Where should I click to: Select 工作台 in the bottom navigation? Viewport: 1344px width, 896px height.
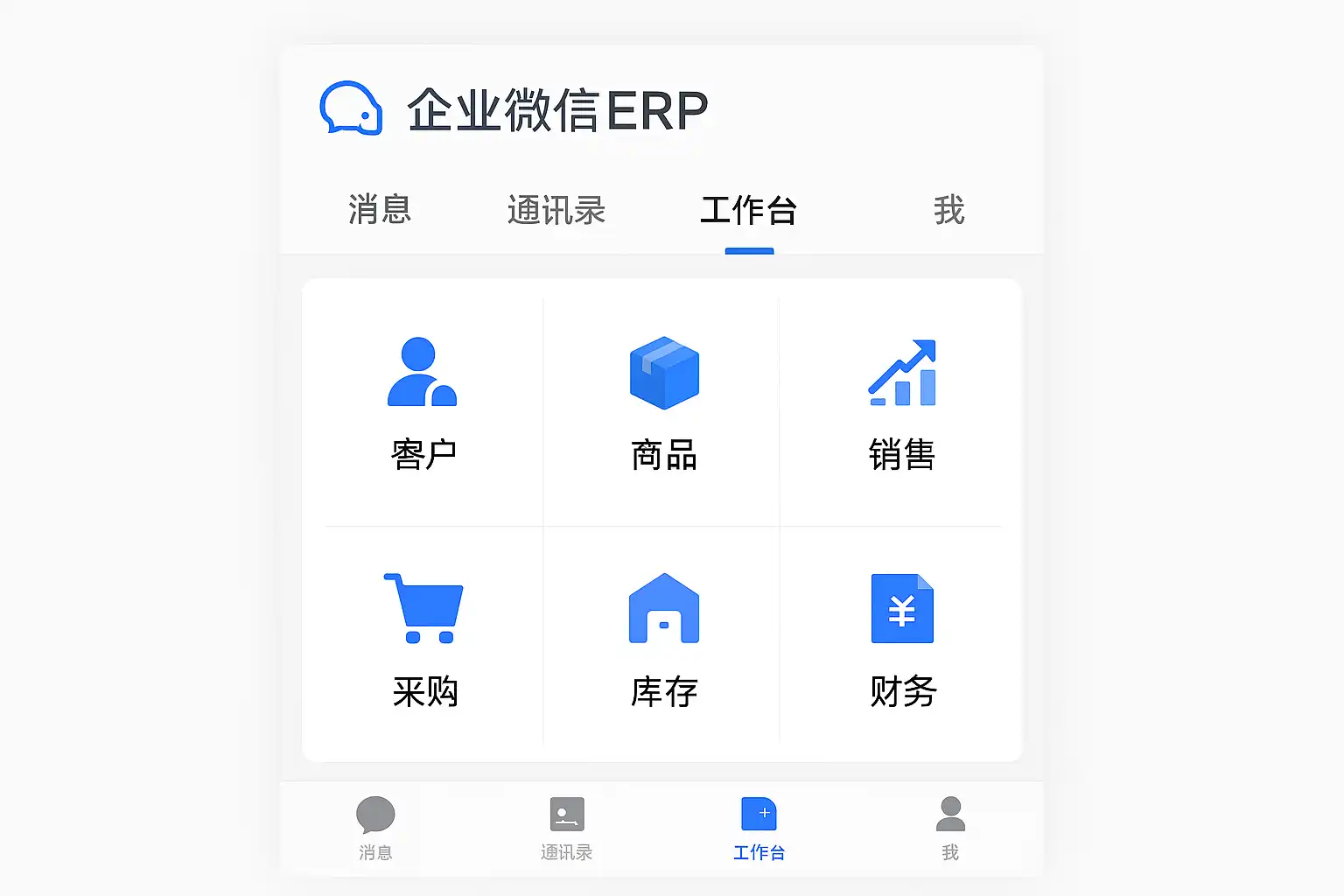coord(759,828)
